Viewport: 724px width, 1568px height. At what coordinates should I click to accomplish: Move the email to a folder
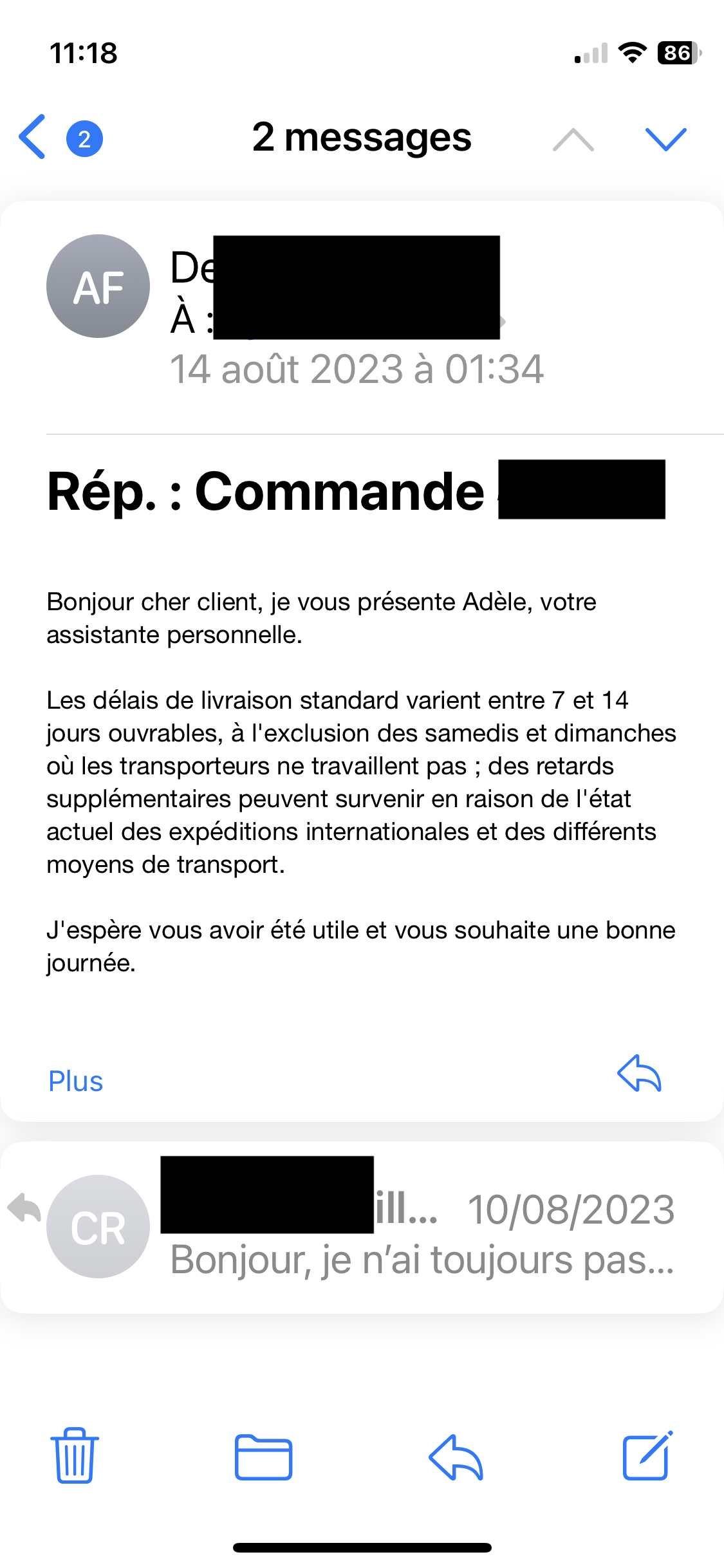(263, 1457)
